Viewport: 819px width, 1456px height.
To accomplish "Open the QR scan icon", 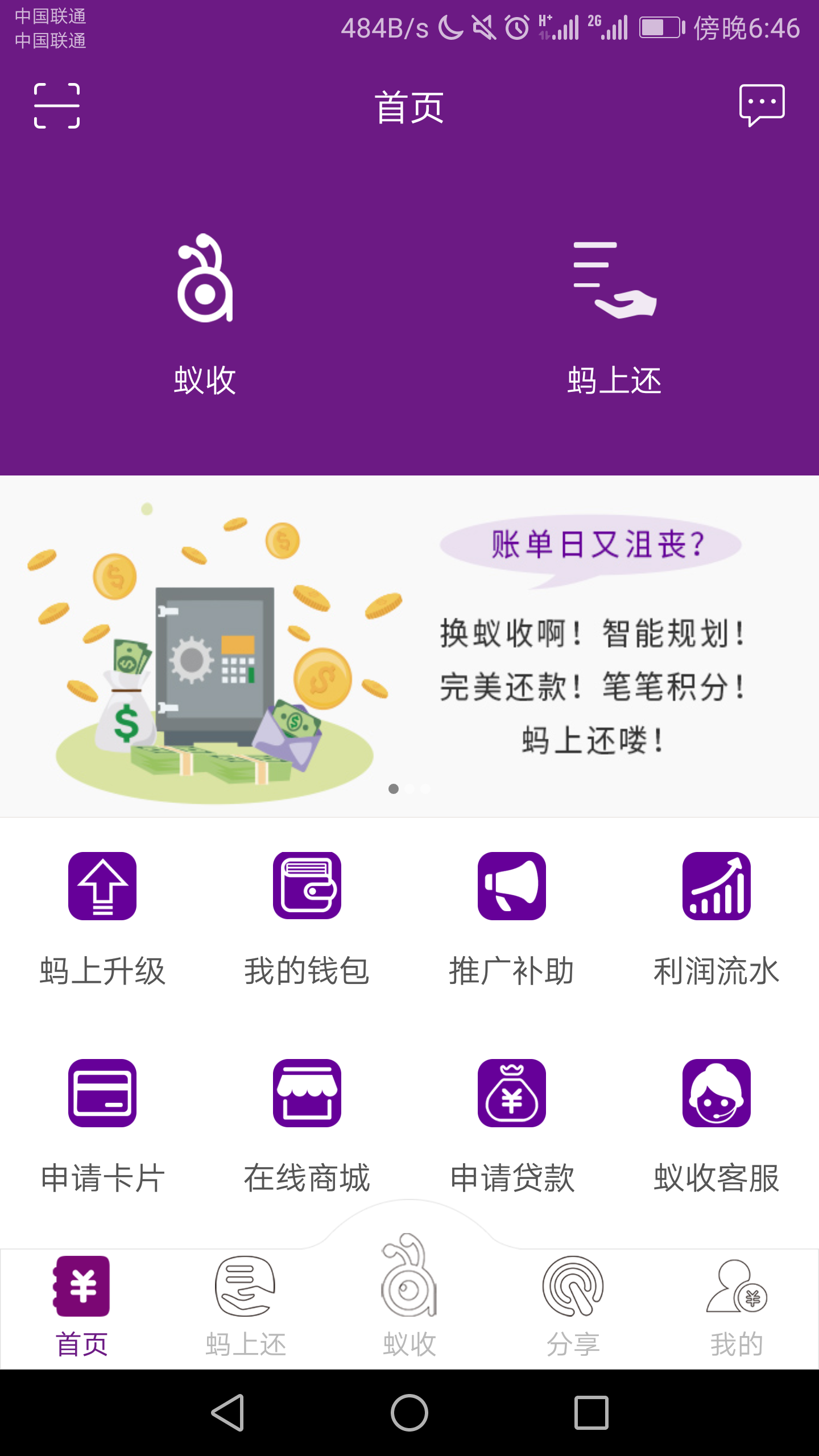I will [57, 106].
